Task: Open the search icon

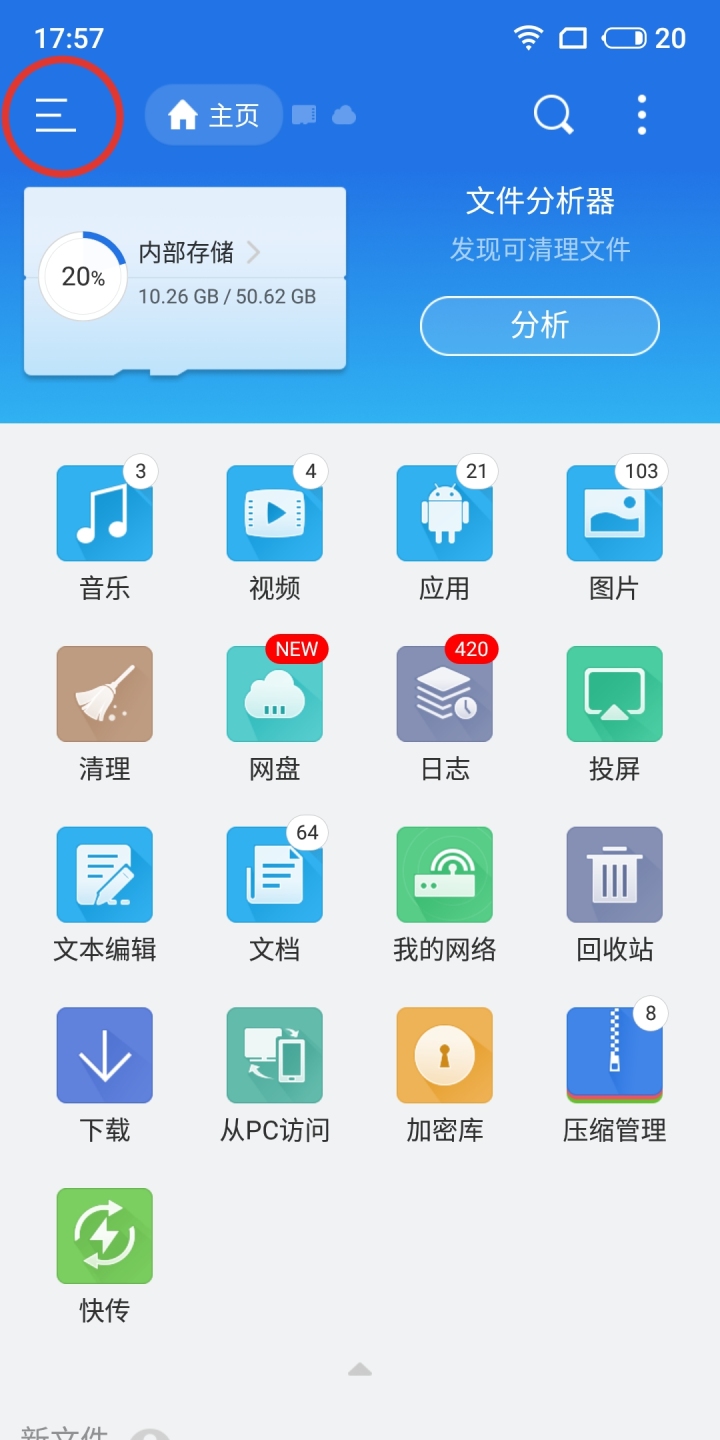Action: coord(553,114)
